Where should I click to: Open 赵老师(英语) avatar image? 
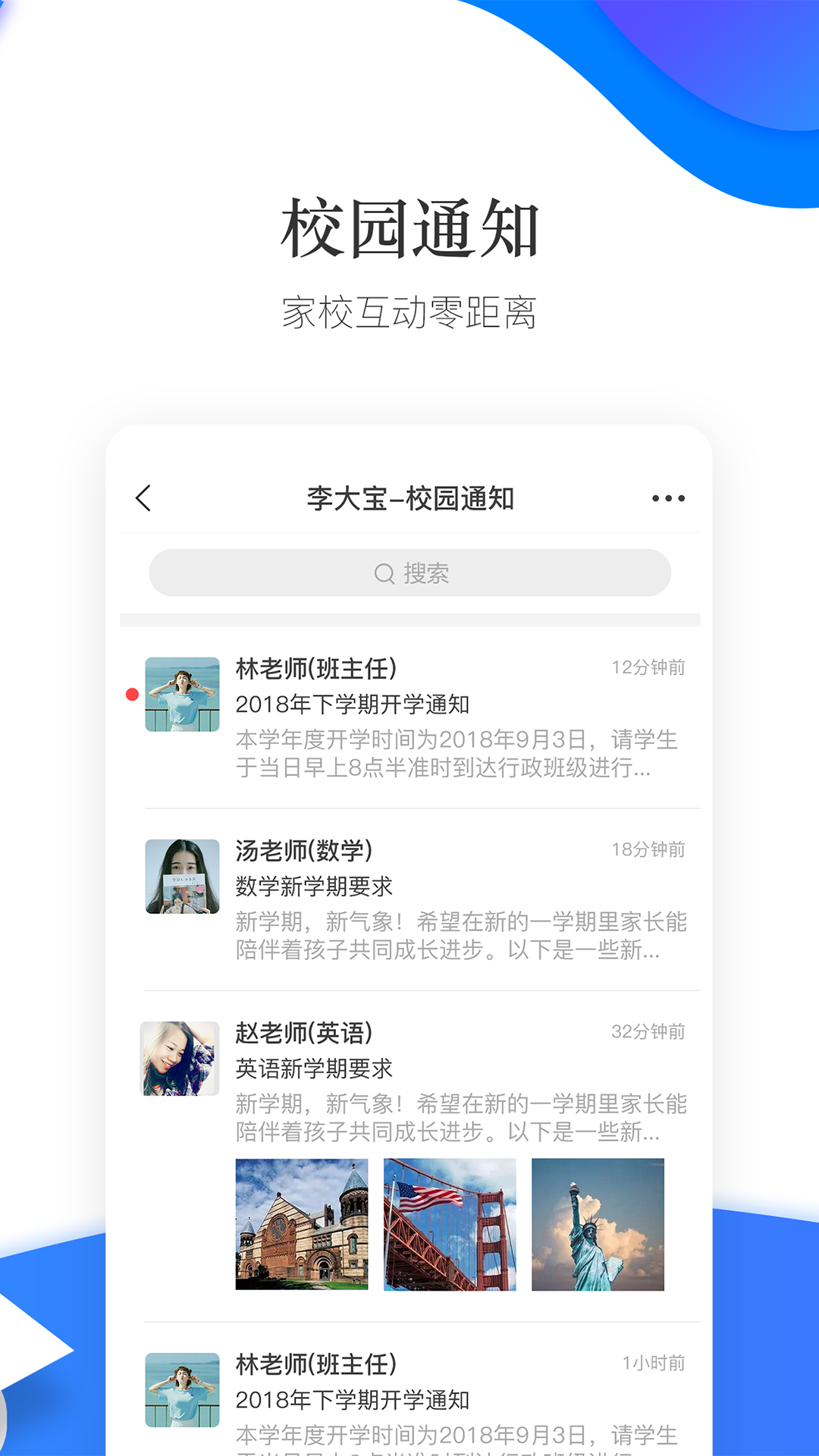[181, 1058]
